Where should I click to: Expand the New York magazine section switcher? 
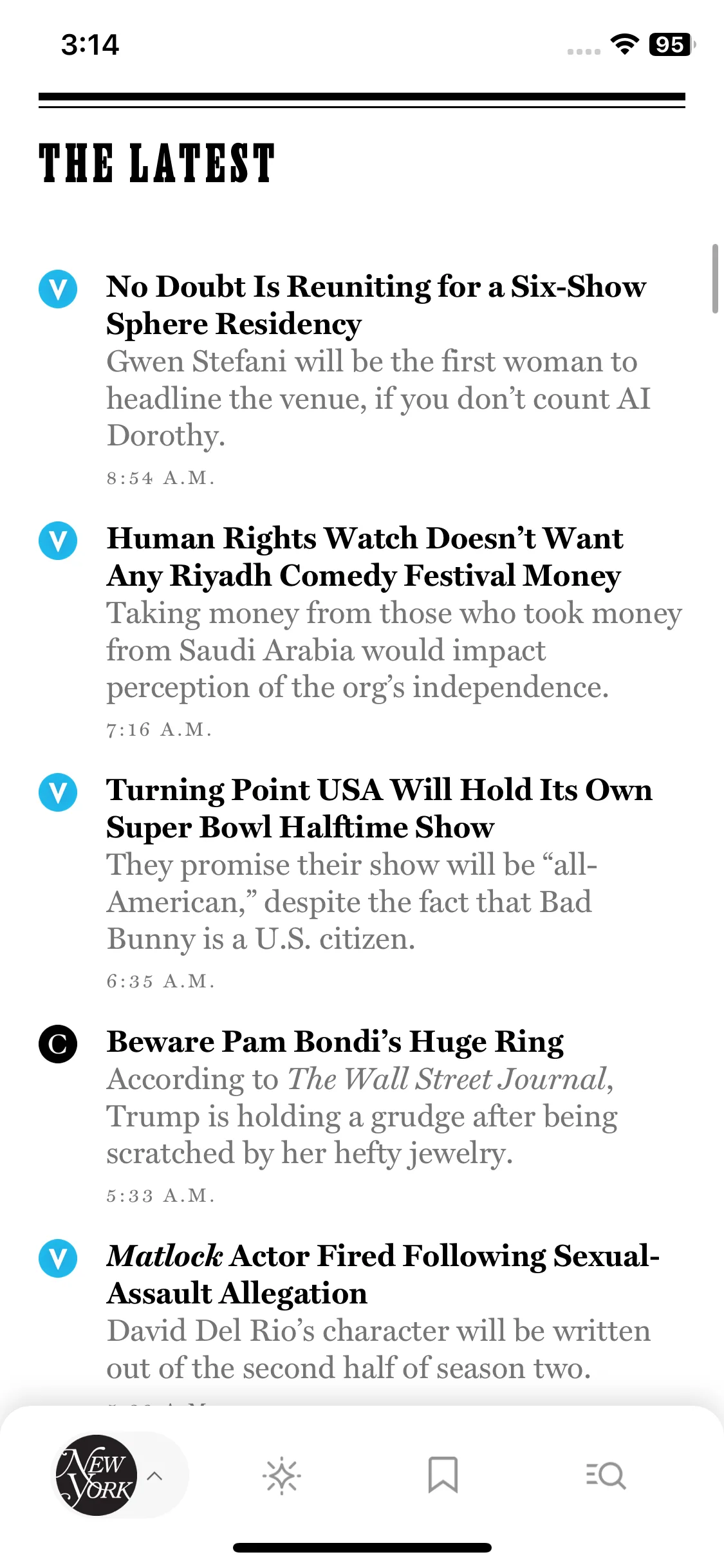click(120, 1475)
